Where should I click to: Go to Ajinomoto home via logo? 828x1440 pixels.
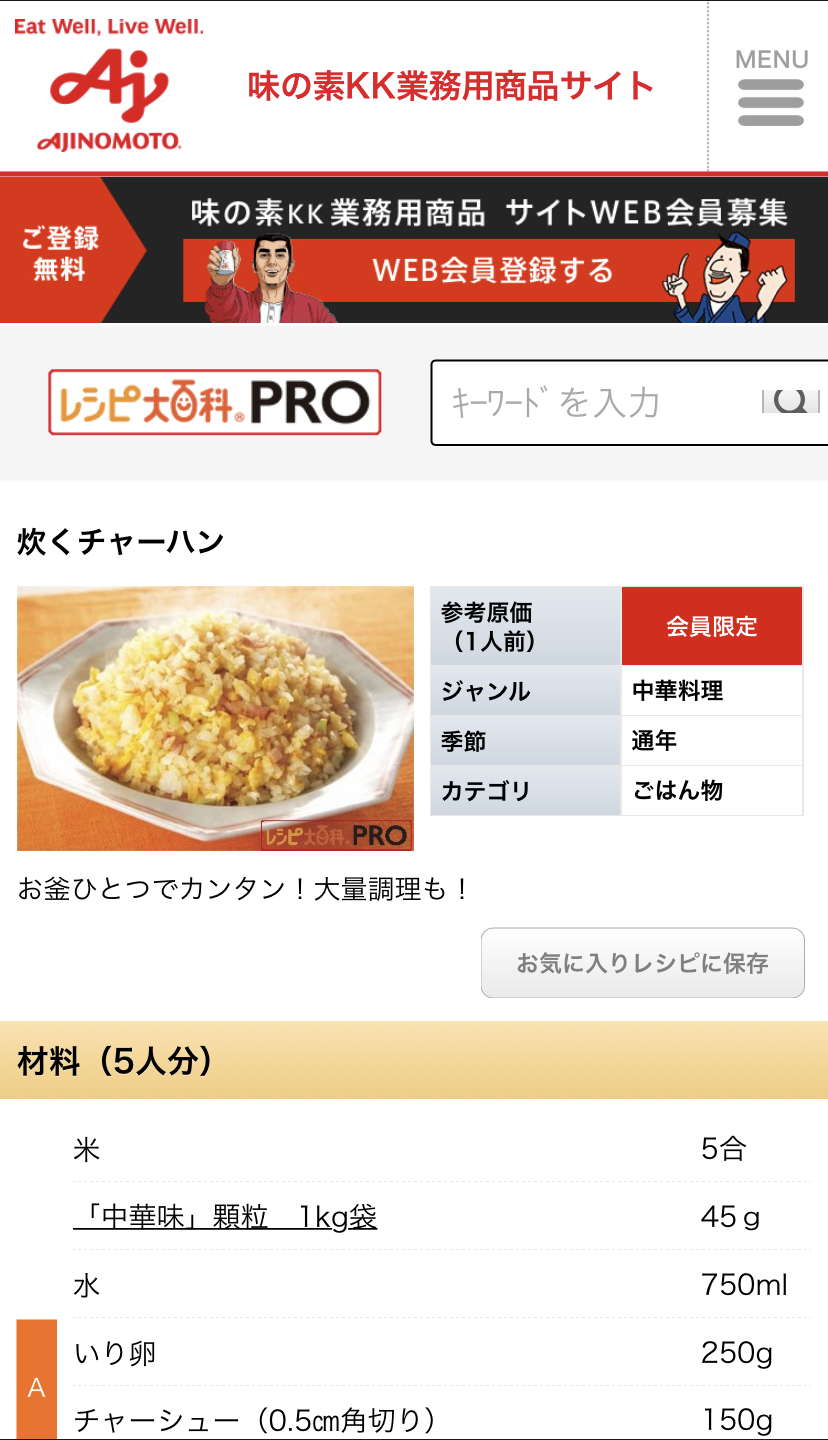point(109,86)
